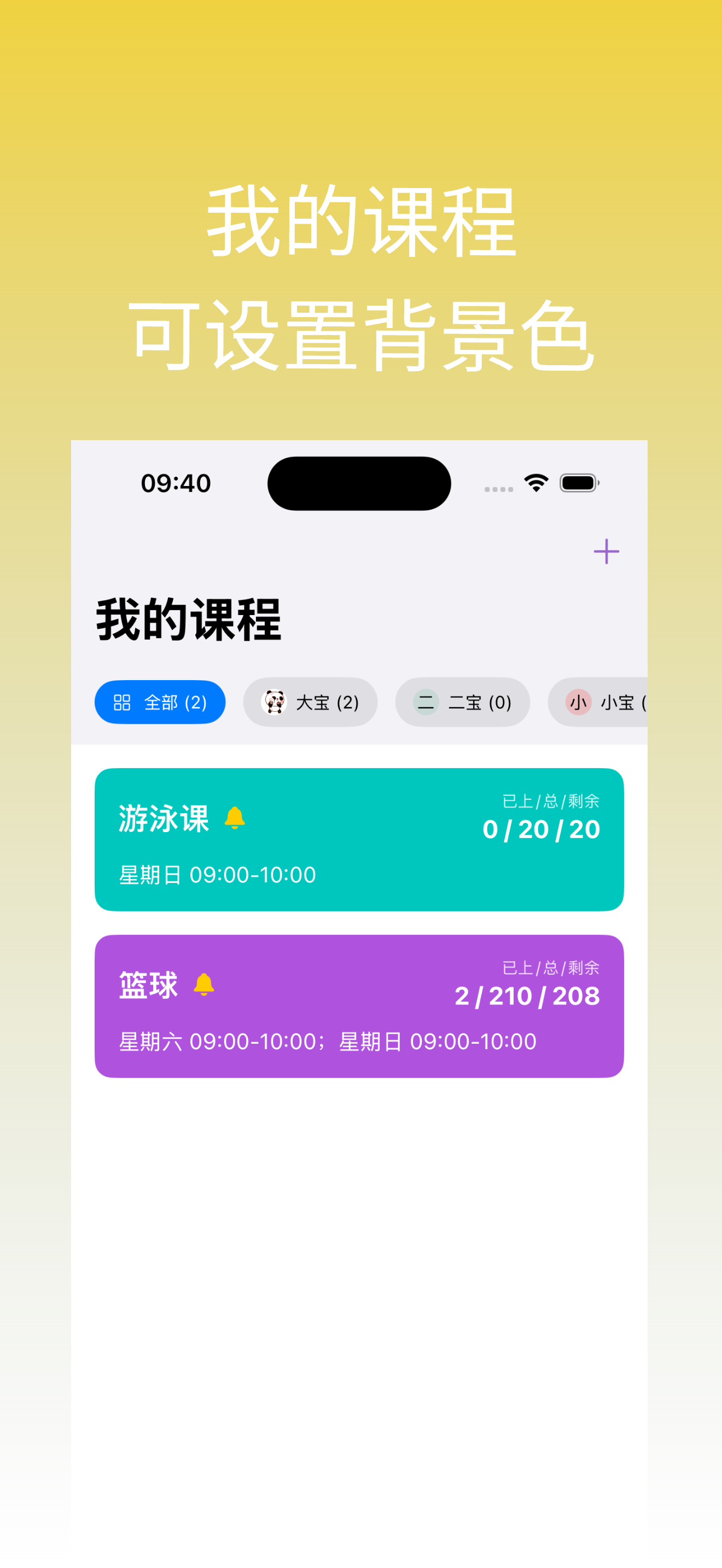Tap the battery indicator in the status bar

[577, 482]
